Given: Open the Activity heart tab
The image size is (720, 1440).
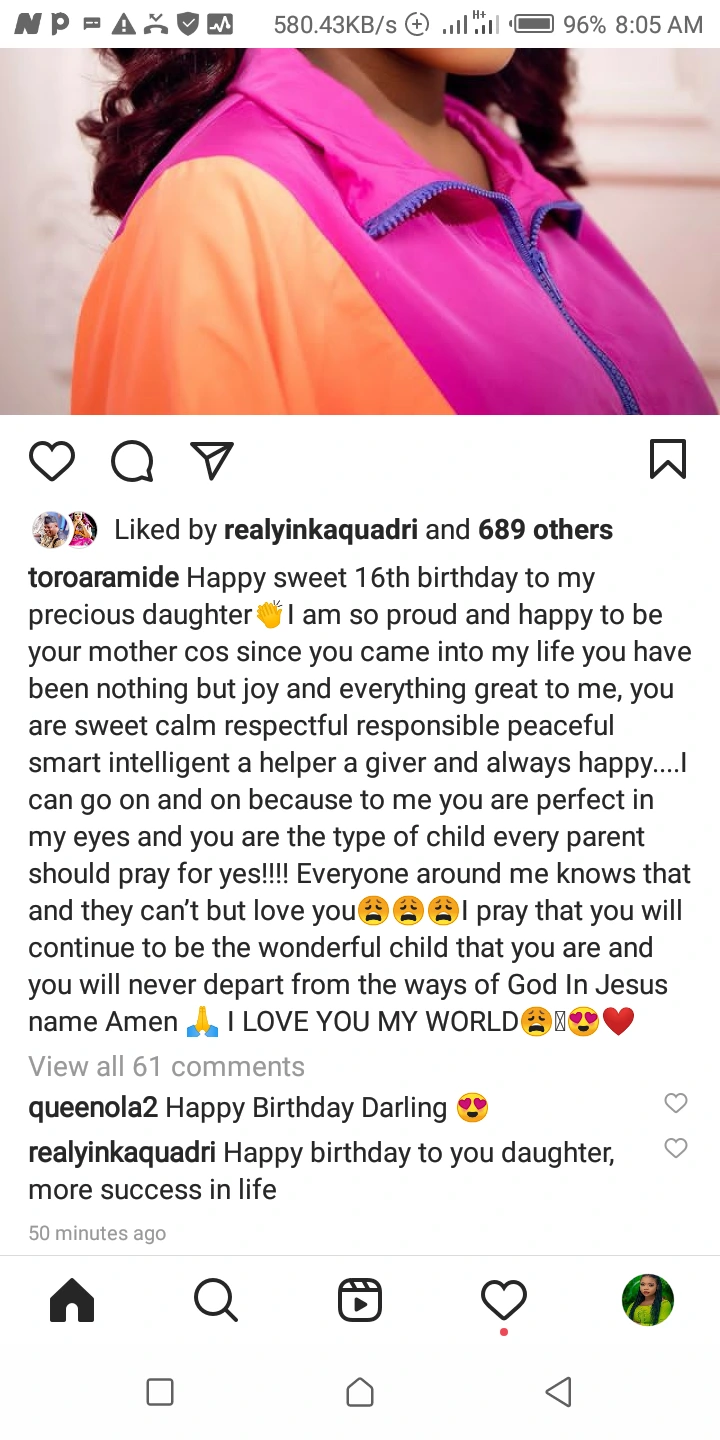Looking at the screenshot, I should pyautogui.click(x=503, y=1301).
